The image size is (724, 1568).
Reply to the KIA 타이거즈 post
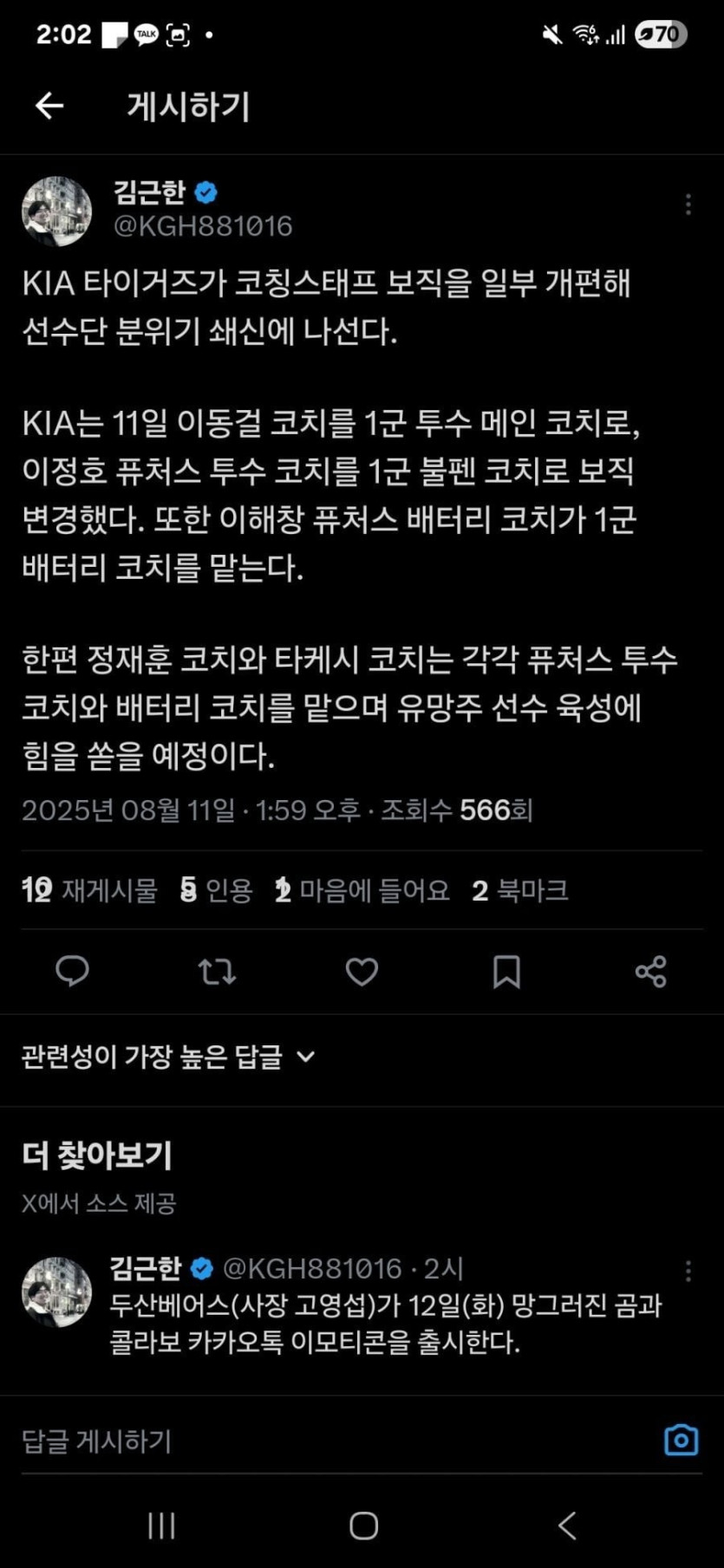(72, 972)
